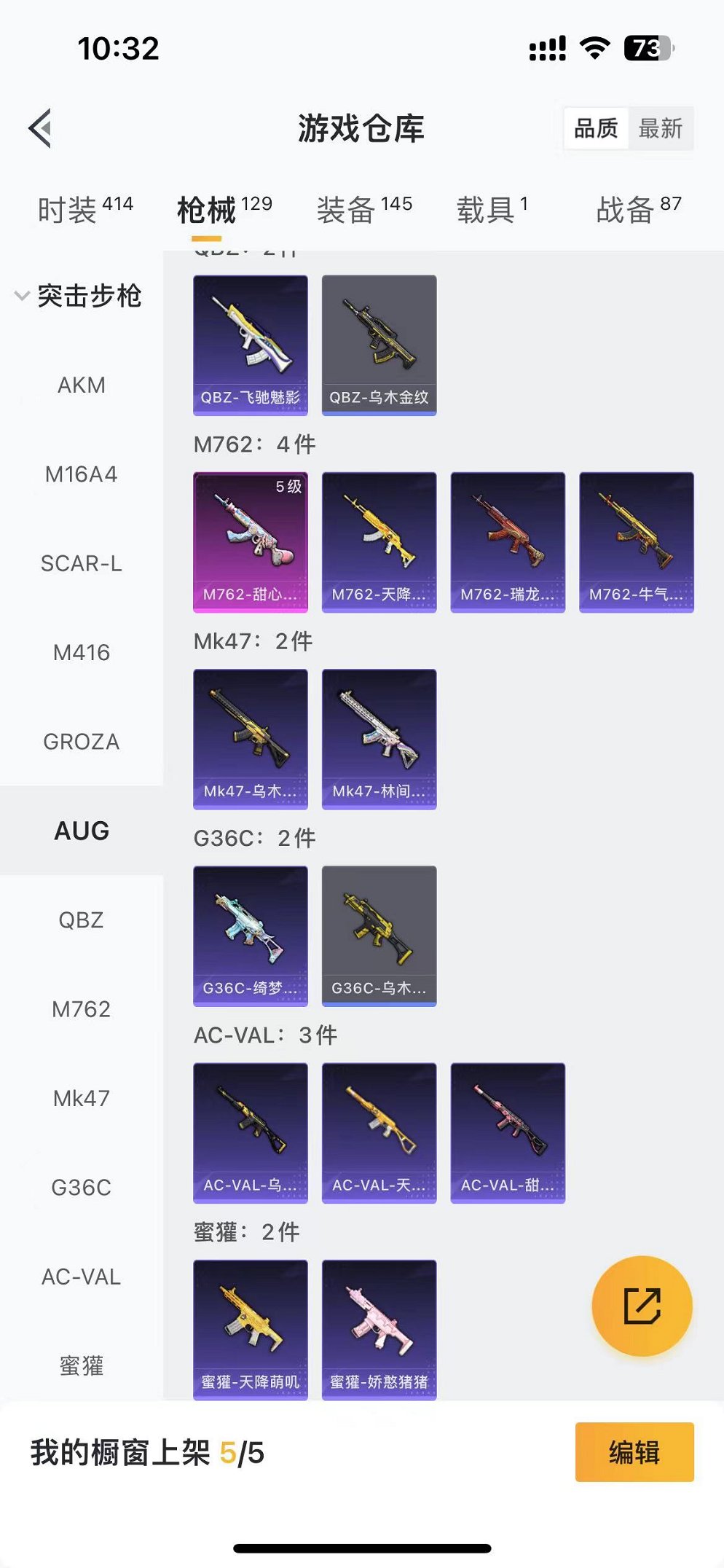The width and height of the screenshot is (724, 1568).
Task: View the Mk47-林间 skin item
Action: tap(379, 739)
